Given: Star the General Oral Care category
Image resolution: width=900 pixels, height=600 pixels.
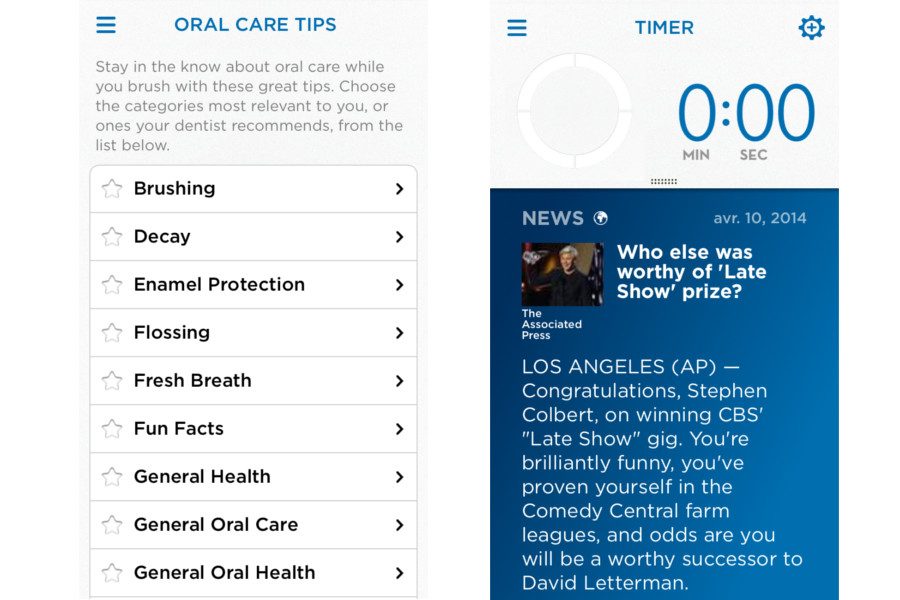Looking at the screenshot, I should point(112,525).
